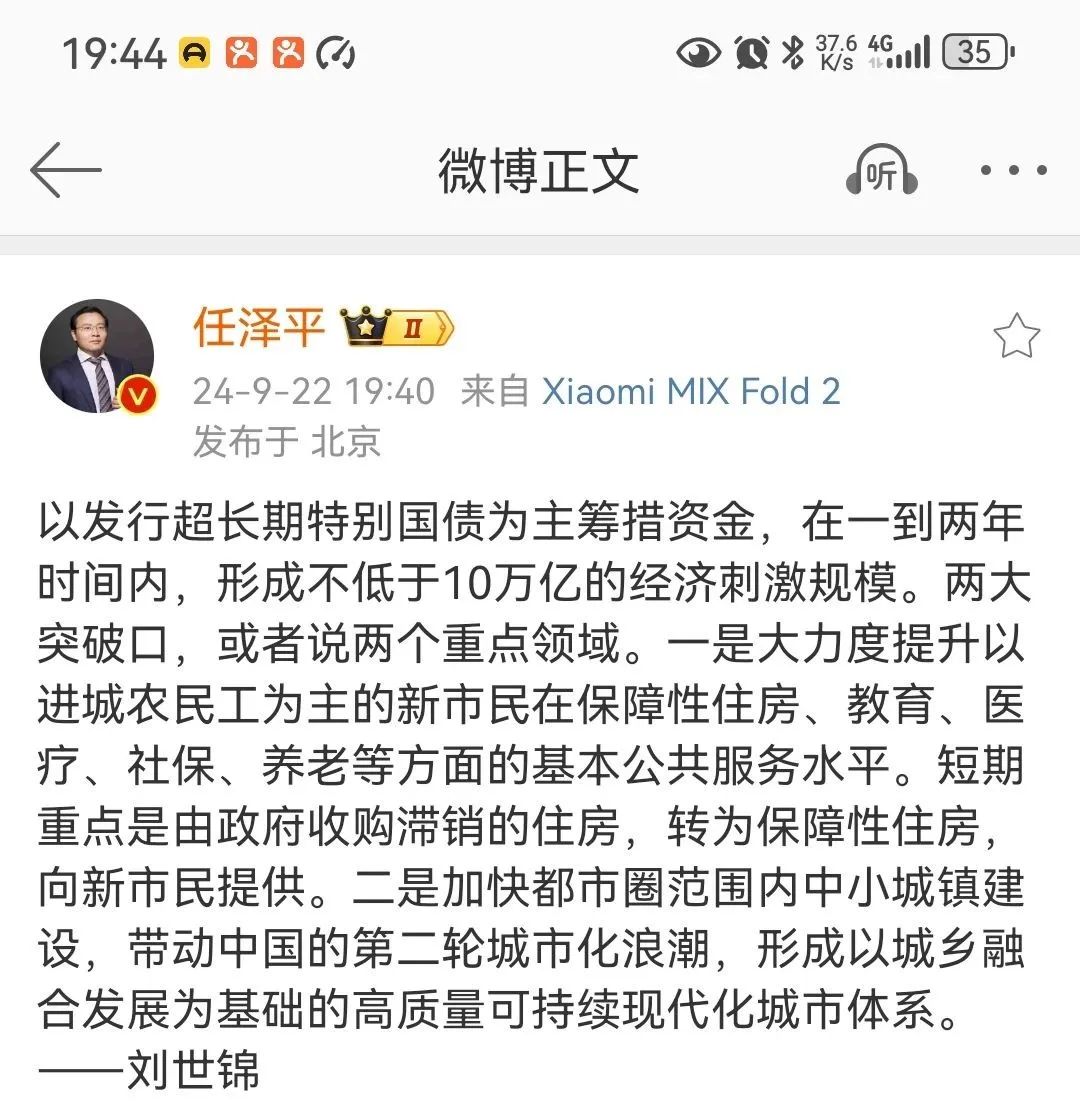Open the three-dot overflow menu
The width and height of the screenshot is (1080, 1106).
click(x=1013, y=171)
